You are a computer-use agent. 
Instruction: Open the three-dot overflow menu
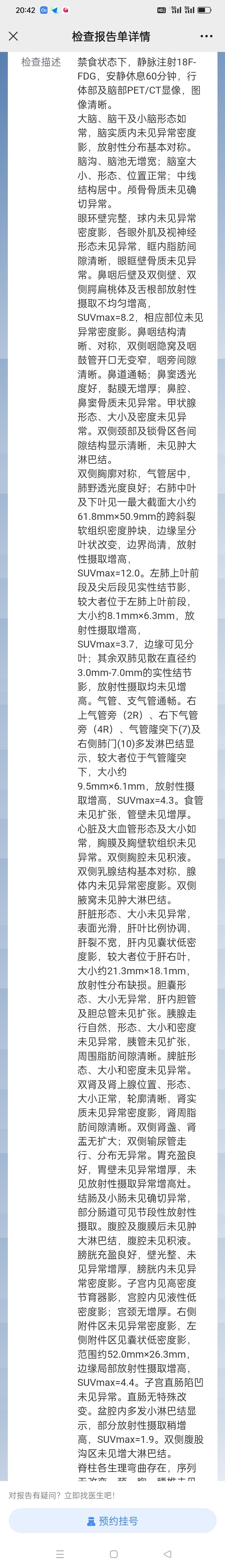click(x=206, y=37)
